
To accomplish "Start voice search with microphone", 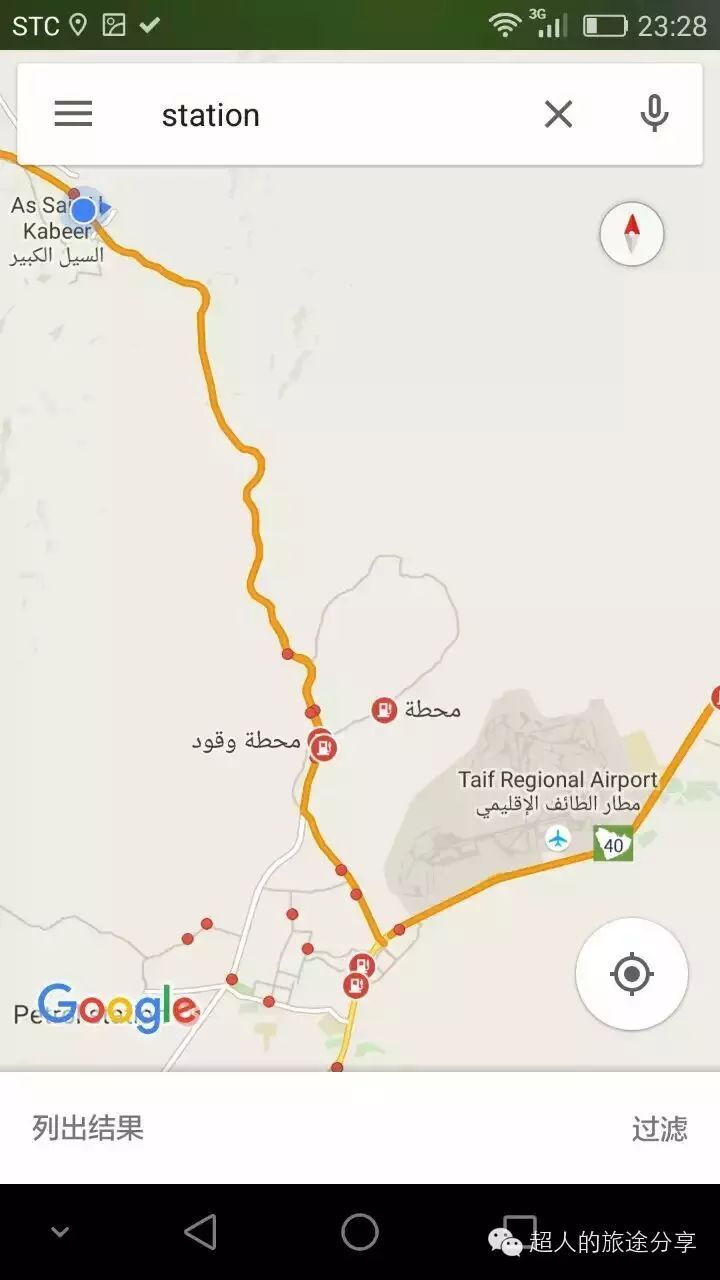I will (654, 114).
